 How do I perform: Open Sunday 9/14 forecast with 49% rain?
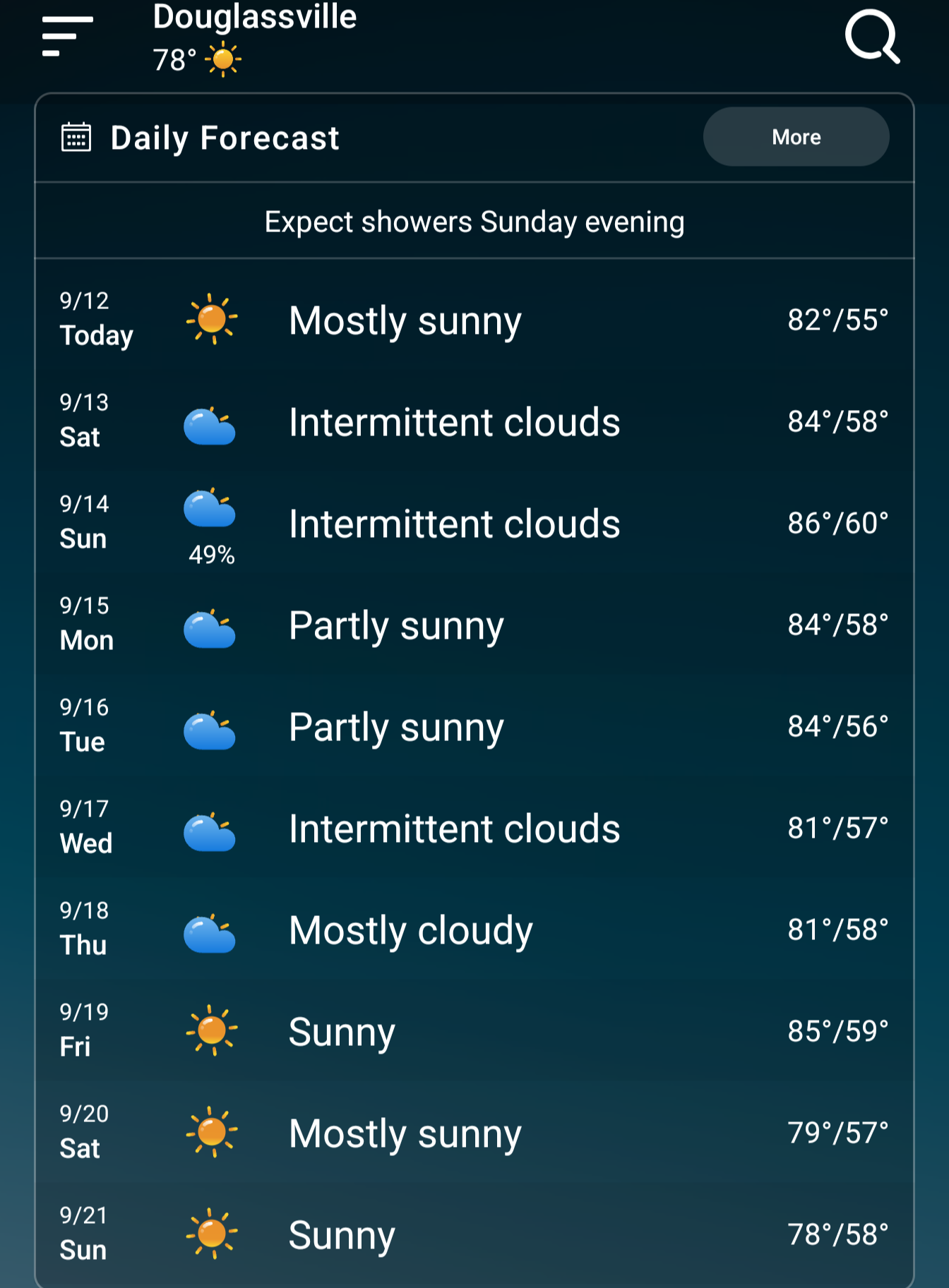point(474,524)
